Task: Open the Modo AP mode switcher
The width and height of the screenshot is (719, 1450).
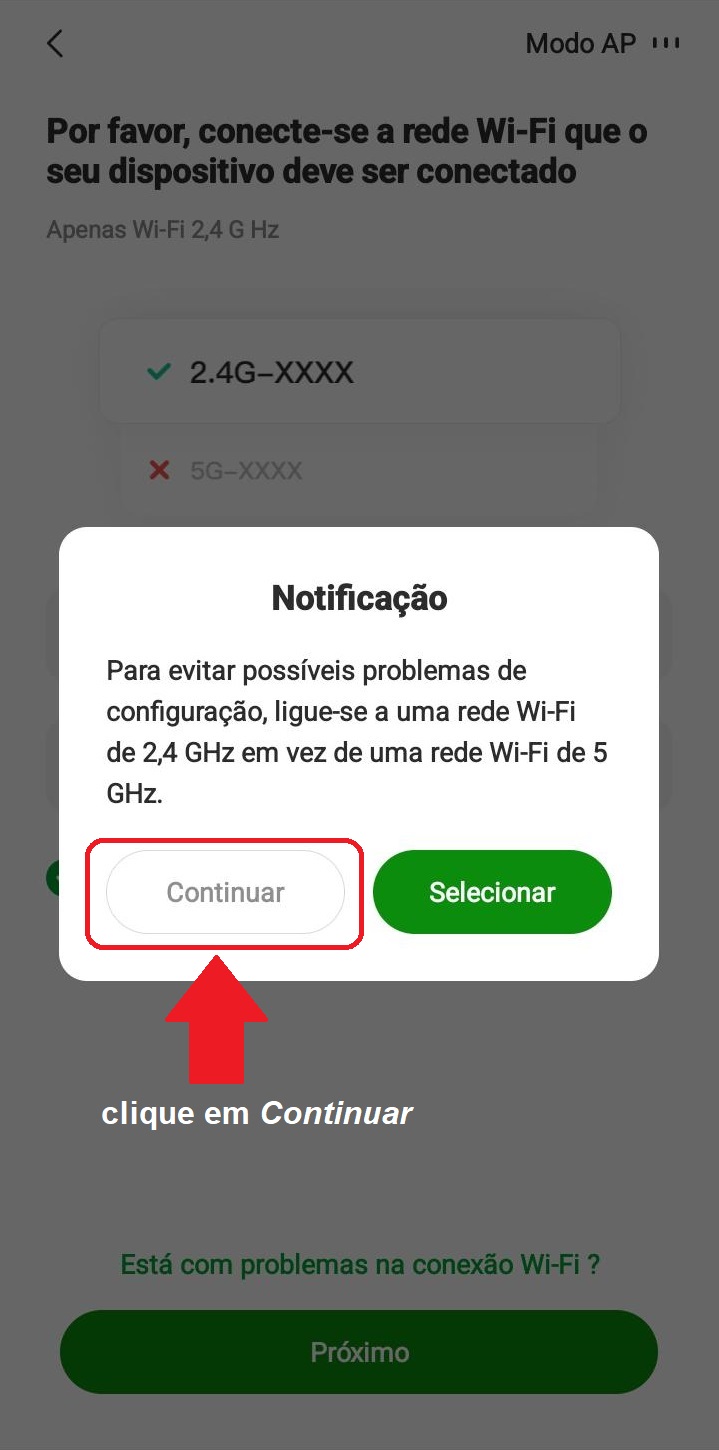Action: [602, 44]
